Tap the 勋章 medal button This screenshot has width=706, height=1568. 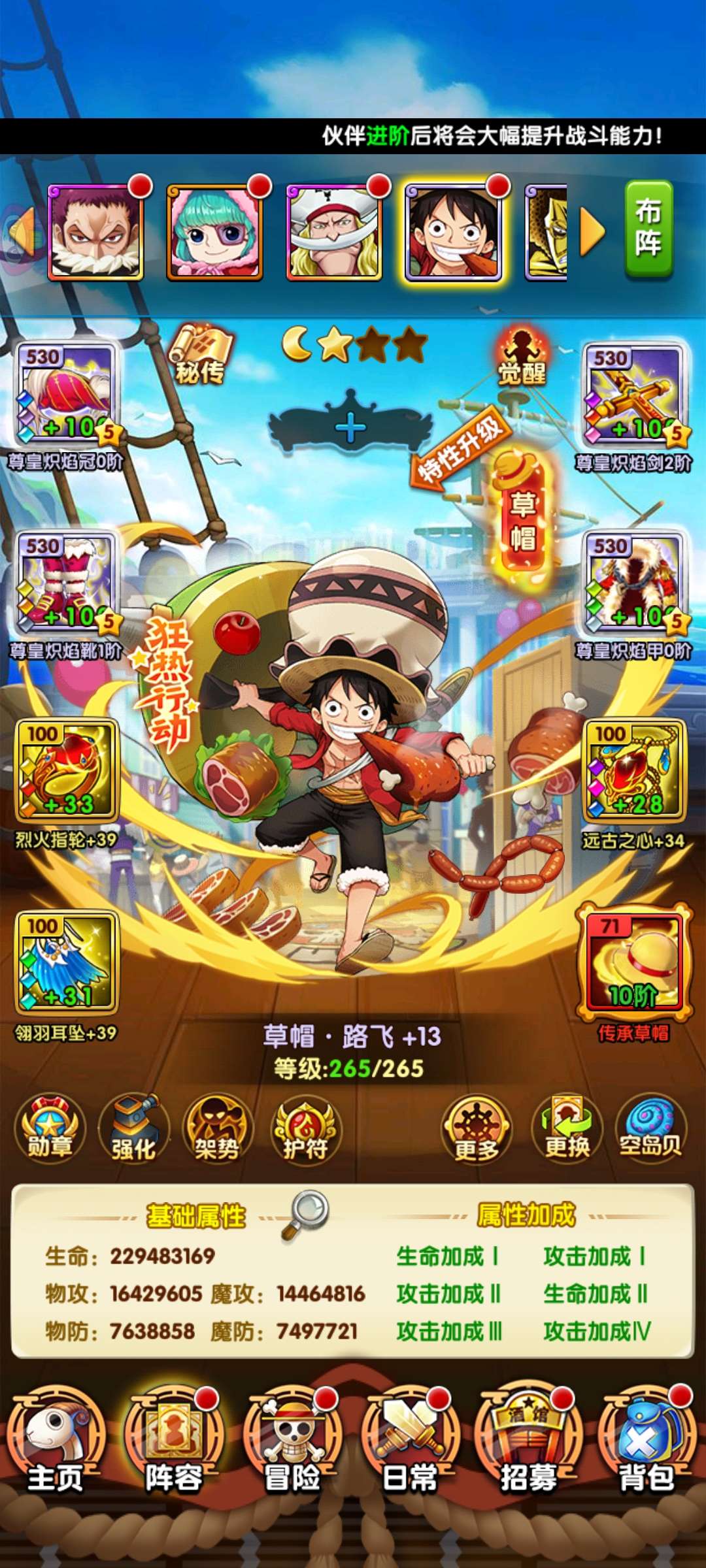(50, 1129)
